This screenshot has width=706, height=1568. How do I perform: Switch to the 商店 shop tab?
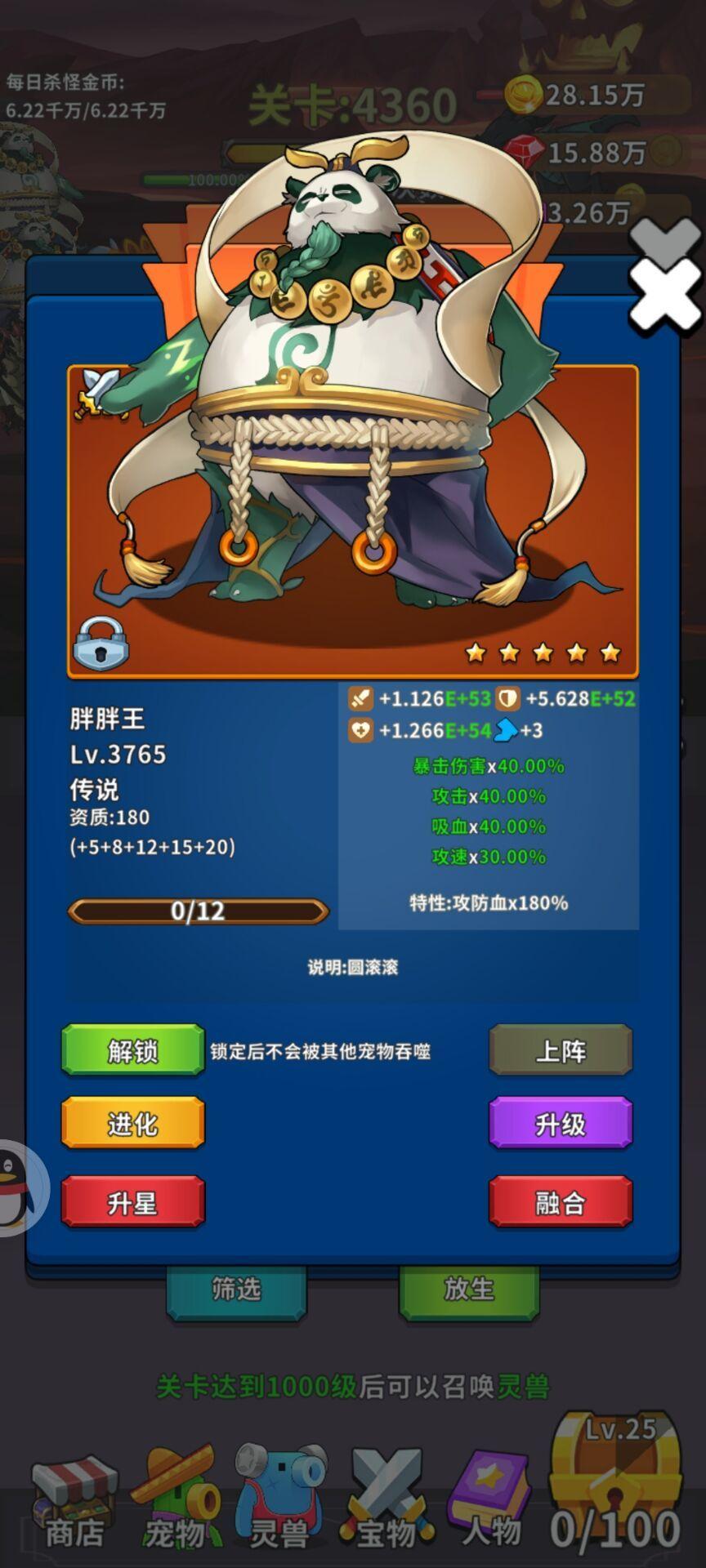tap(74, 1505)
